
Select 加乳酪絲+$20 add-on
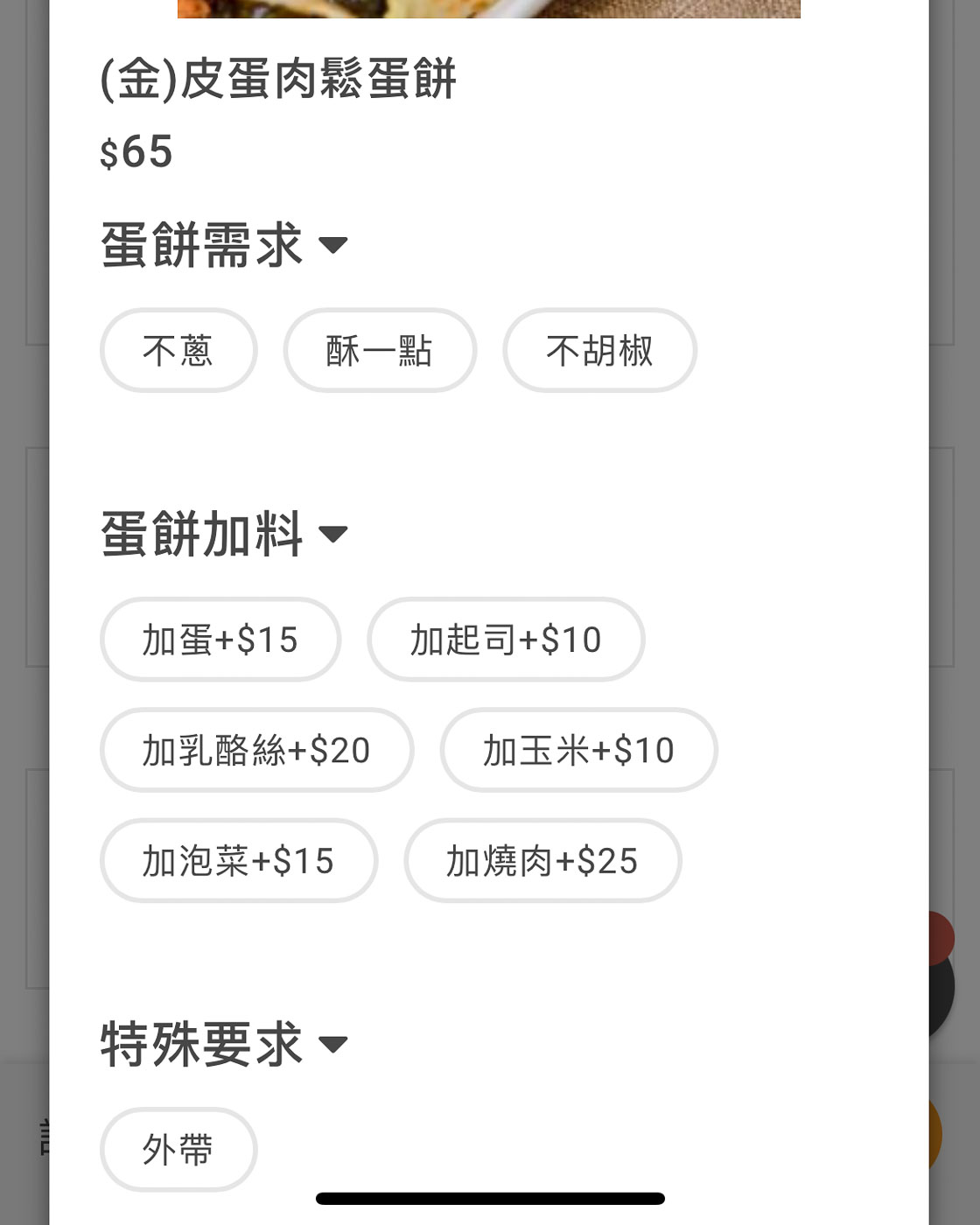coord(256,750)
